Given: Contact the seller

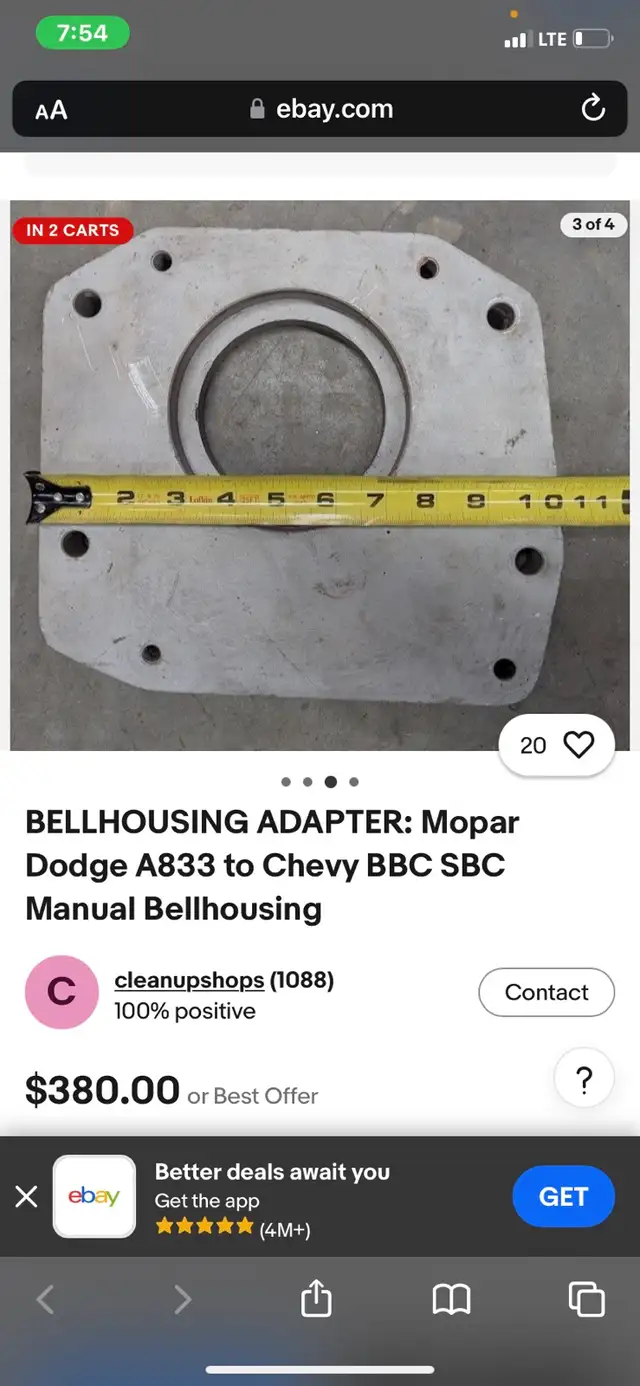Looking at the screenshot, I should 546,992.
